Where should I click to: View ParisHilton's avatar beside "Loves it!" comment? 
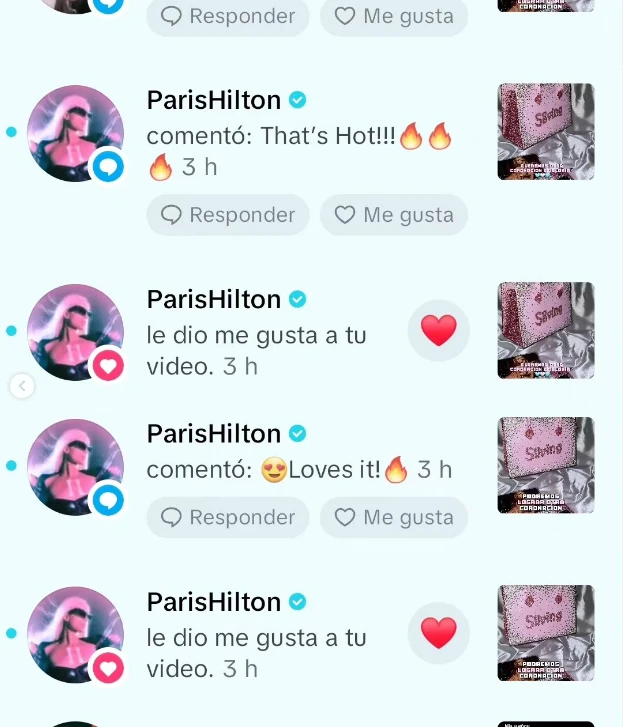point(75,467)
